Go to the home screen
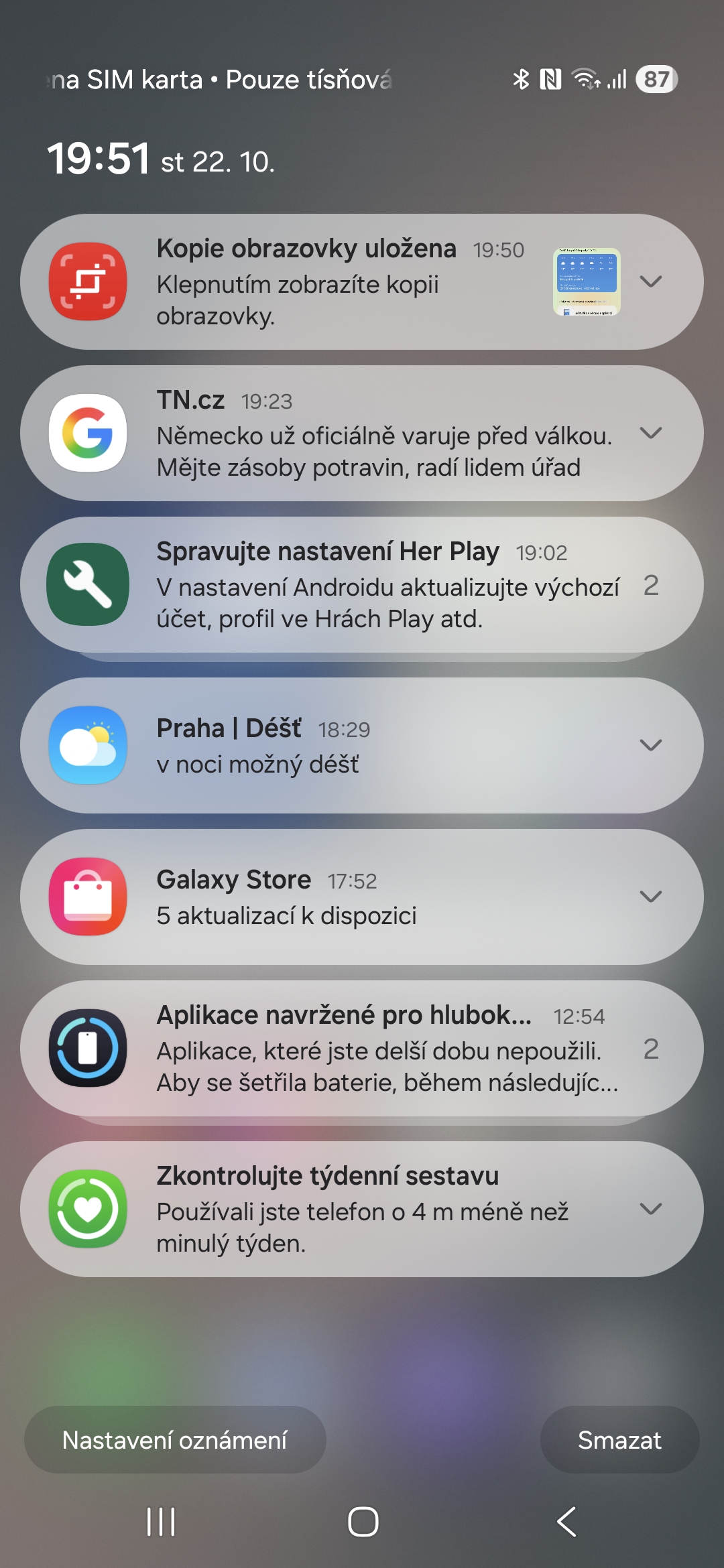 (363, 1522)
